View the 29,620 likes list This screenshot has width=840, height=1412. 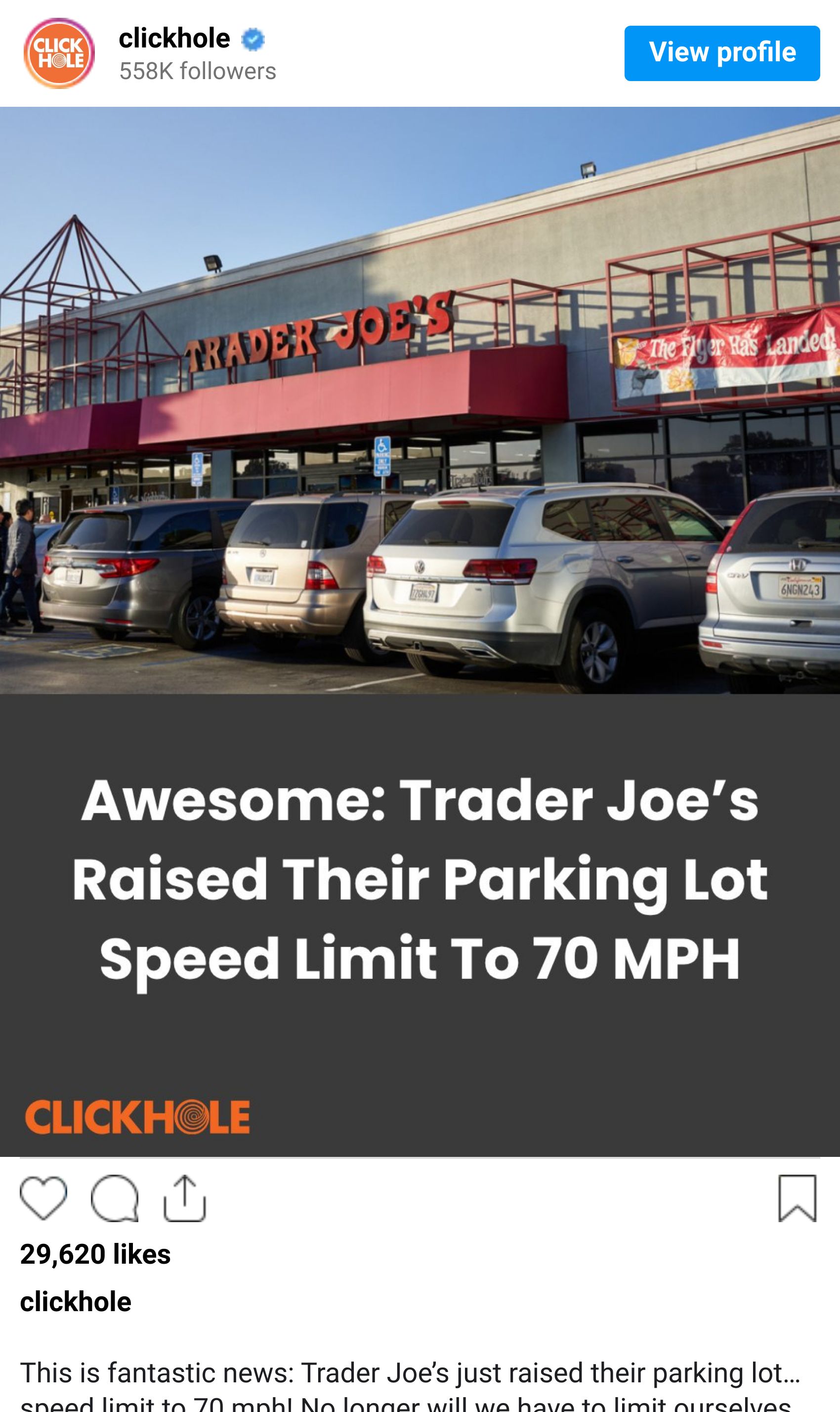(x=95, y=1254)
